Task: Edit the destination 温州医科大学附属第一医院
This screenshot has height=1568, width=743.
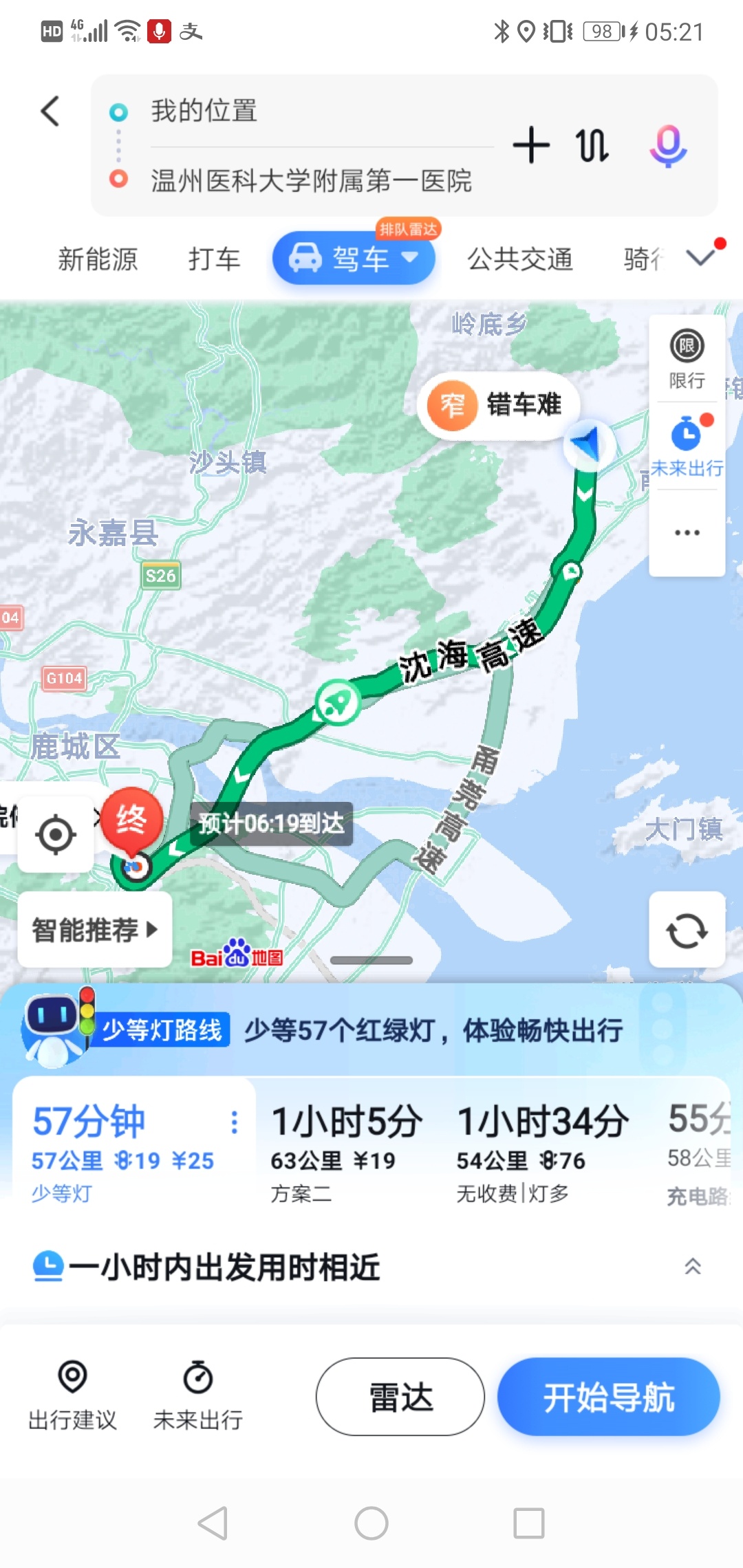Action: (311, 181)
